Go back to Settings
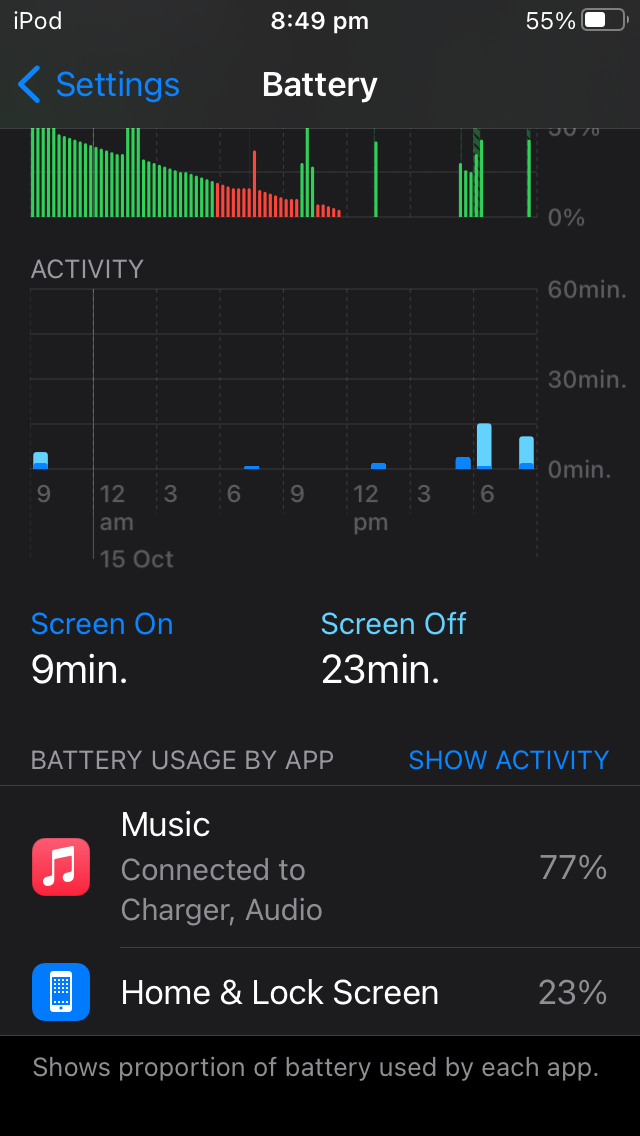 (x=98, y=85)
